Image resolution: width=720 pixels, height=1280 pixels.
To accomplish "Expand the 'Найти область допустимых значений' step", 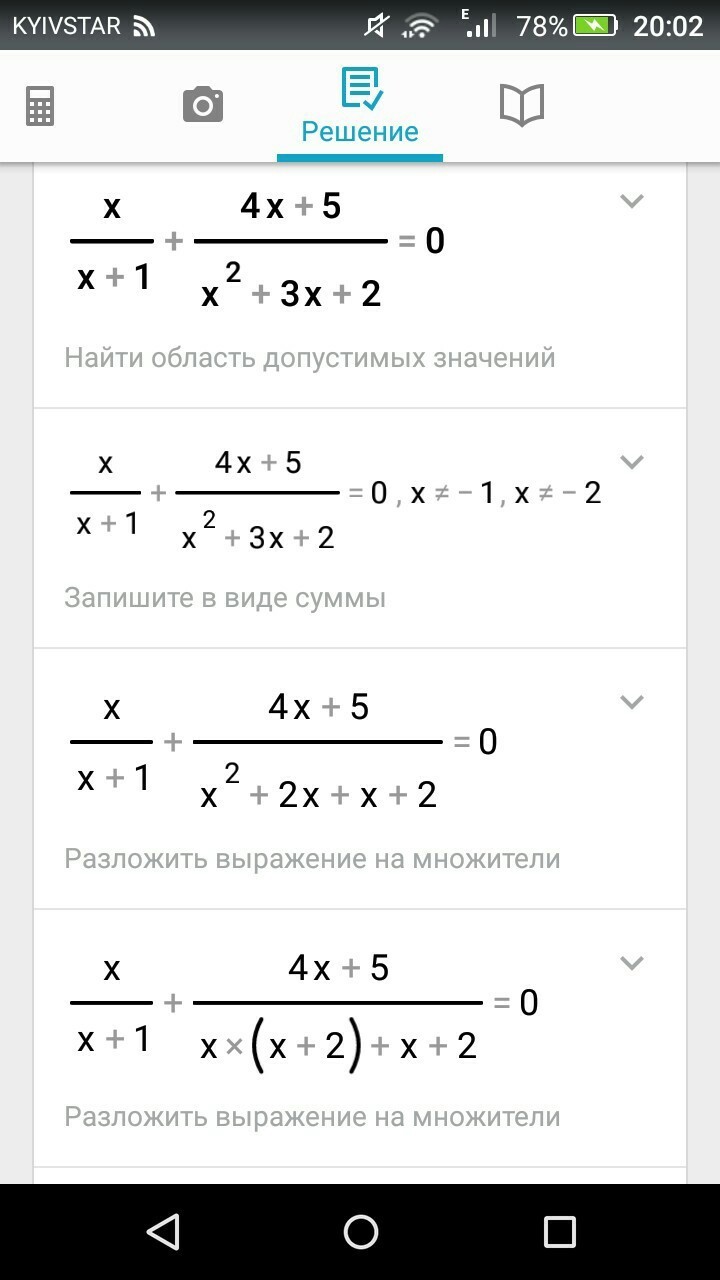I will 631,201.
